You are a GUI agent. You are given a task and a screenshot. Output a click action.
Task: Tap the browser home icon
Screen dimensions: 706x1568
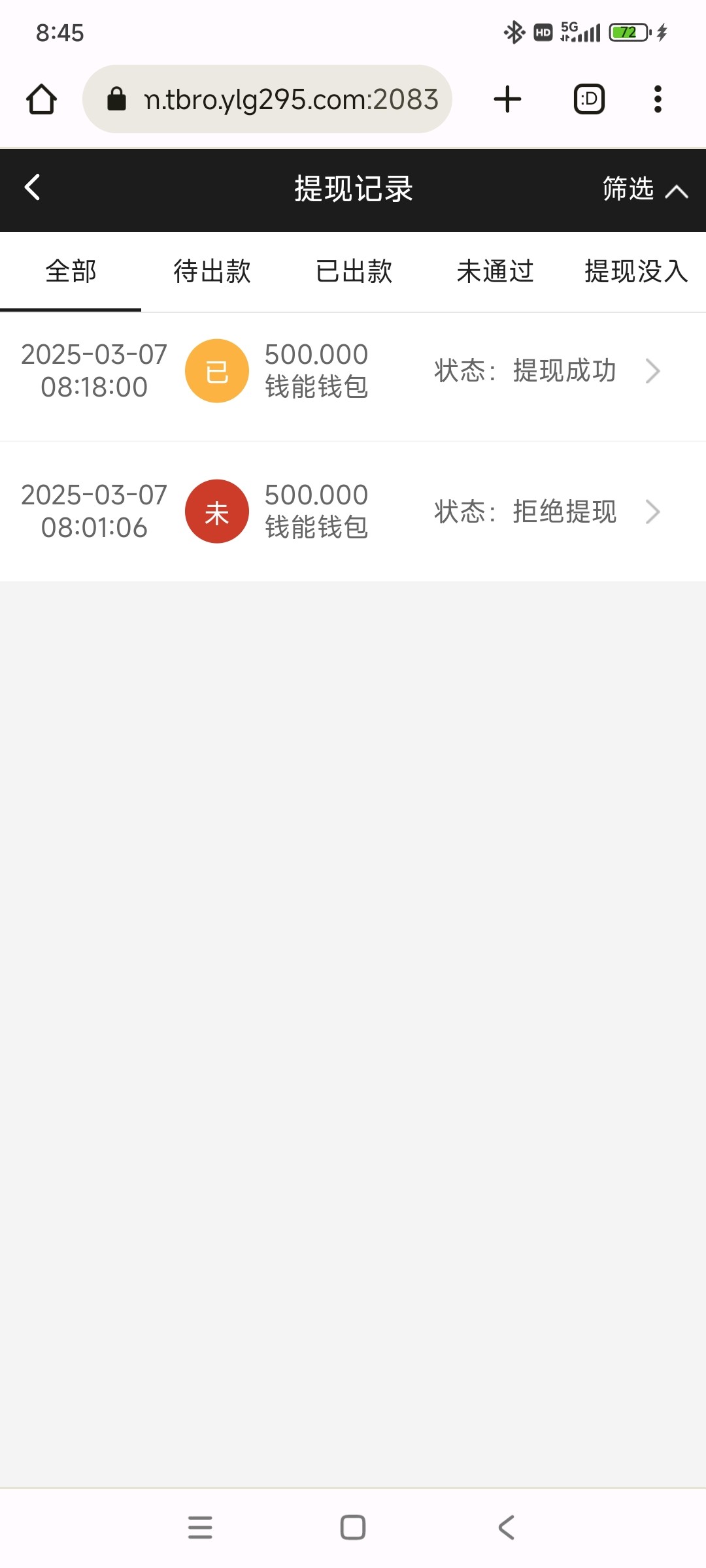click(41, 99)
